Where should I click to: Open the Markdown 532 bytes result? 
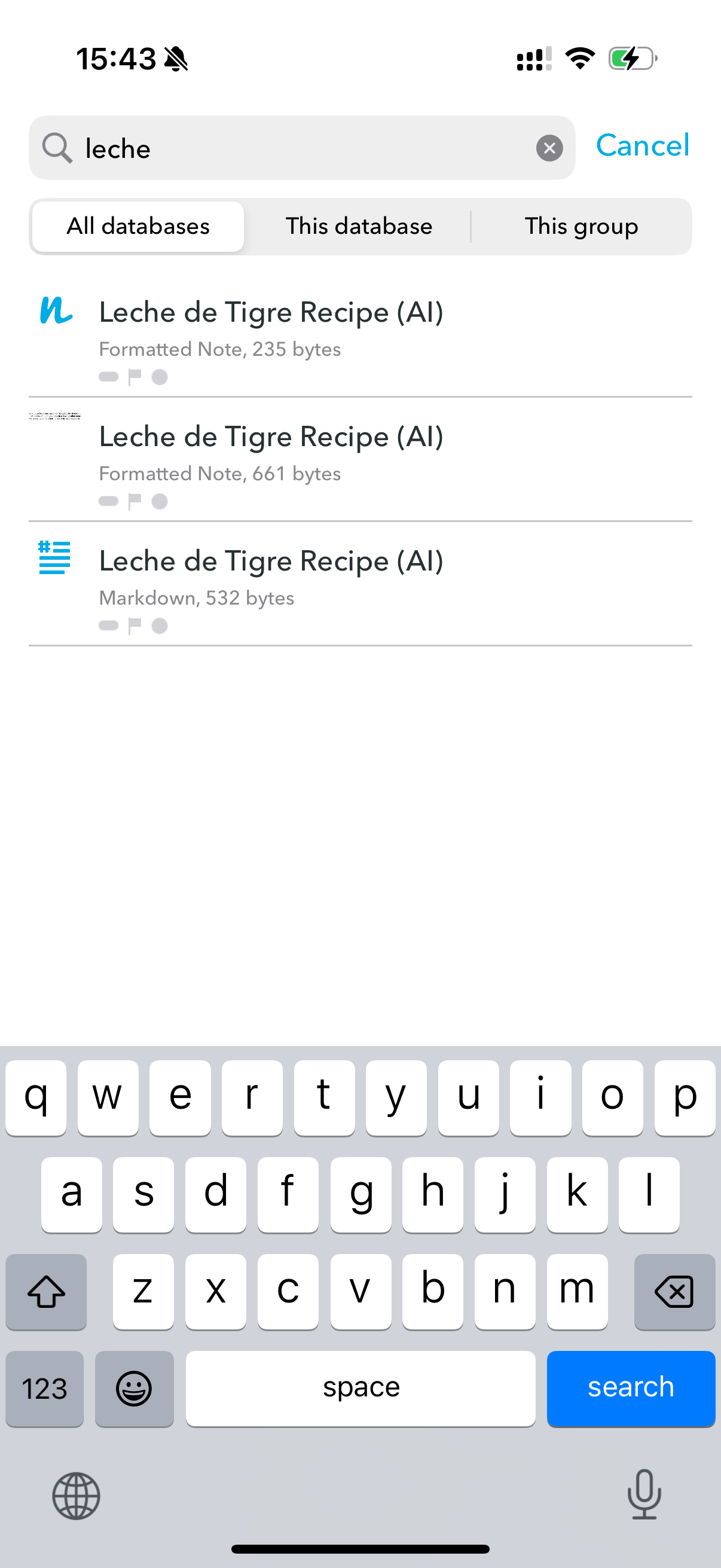(x=360, y=584)
